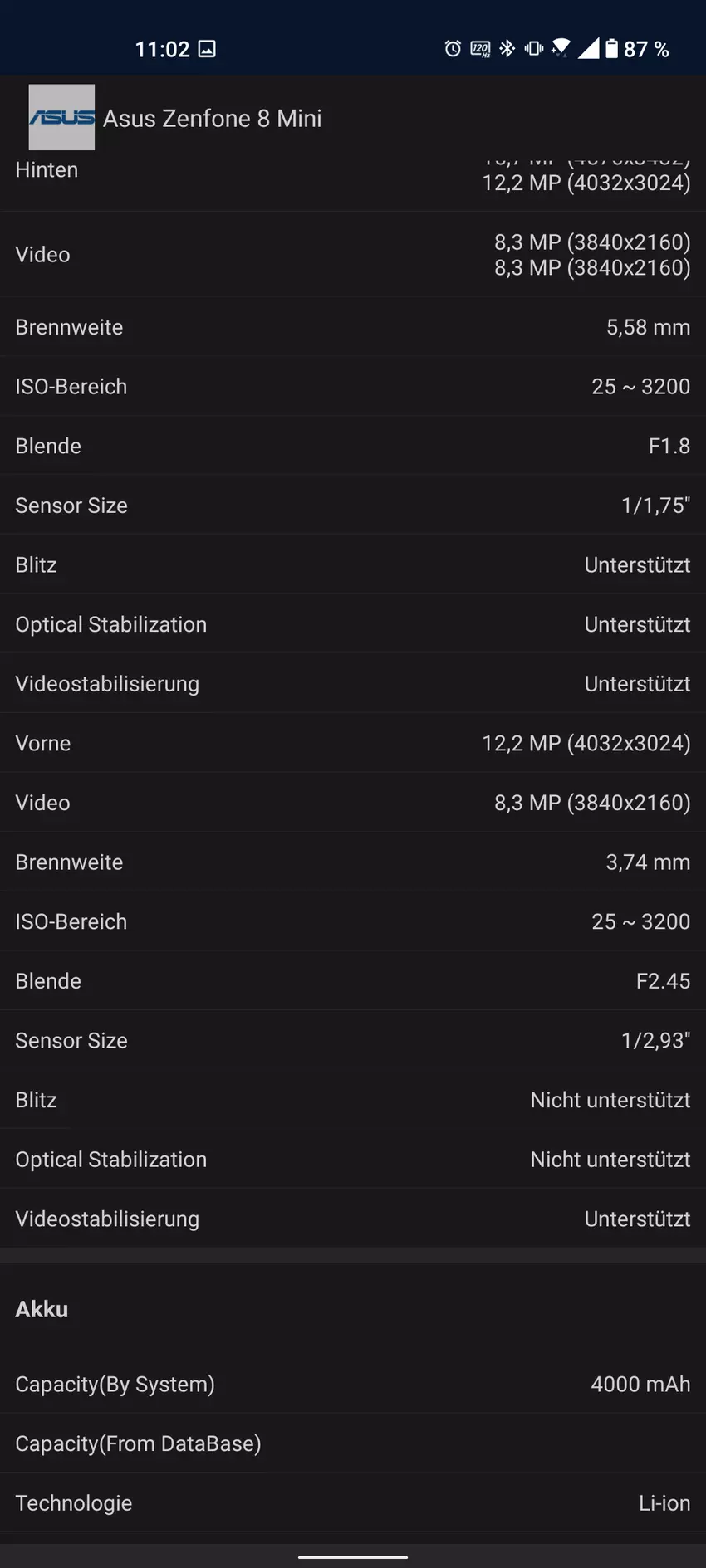Select the Bluetooth status icon

[x=507, y=50]
